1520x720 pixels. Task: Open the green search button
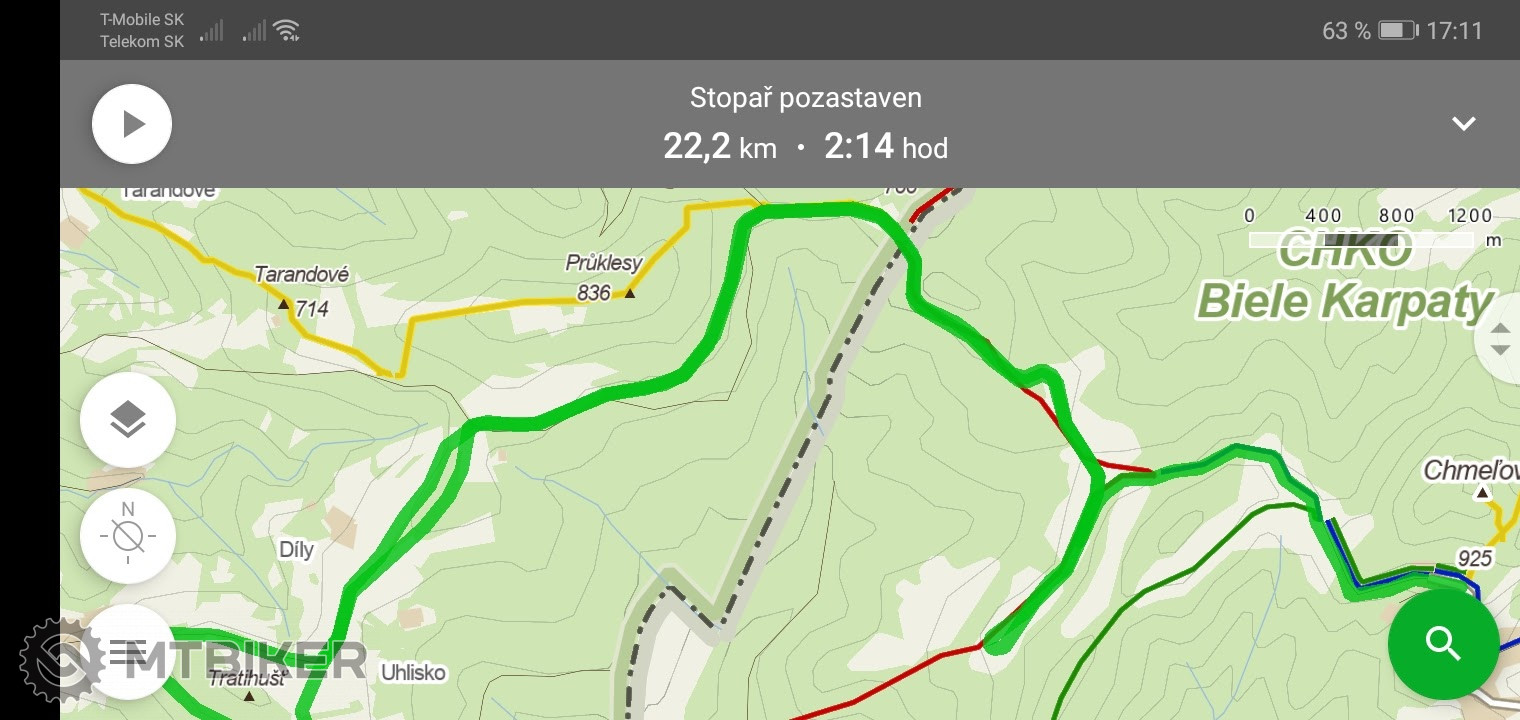[1443, 643]
